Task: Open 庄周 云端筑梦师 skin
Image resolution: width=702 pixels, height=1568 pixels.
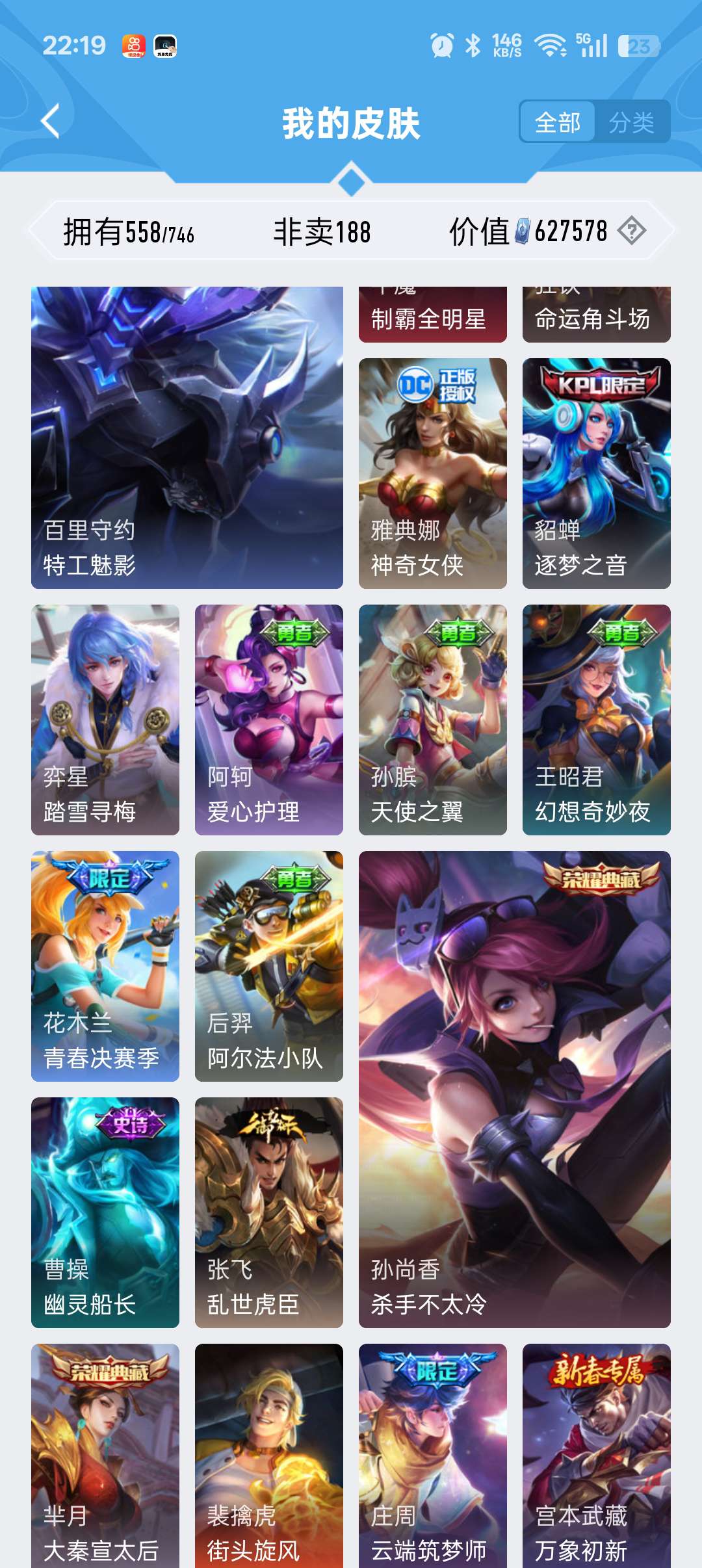Action: click(432, 1456)
